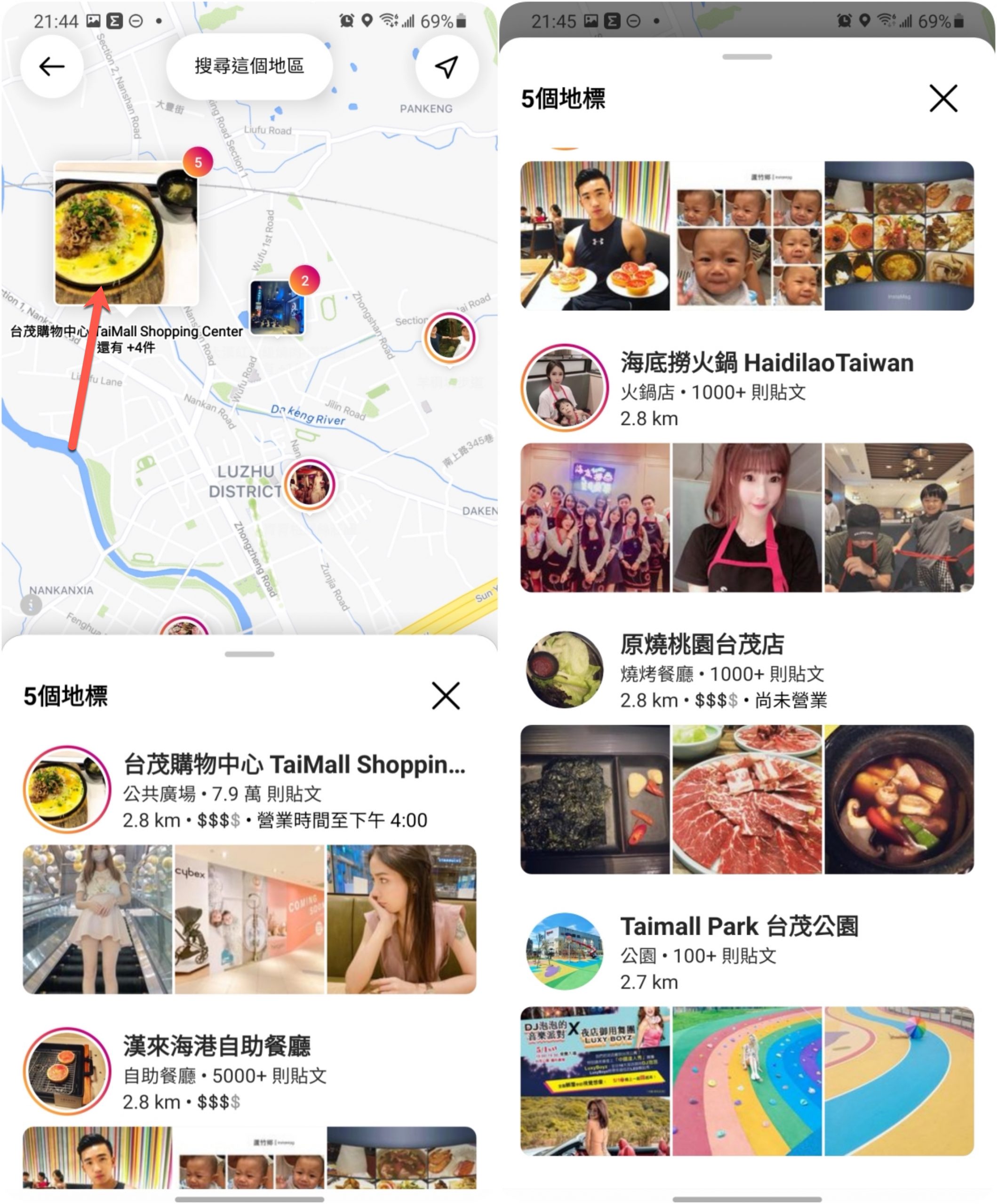Tap the 搜尋這個地區 search this area button

(x=249, y=66)
